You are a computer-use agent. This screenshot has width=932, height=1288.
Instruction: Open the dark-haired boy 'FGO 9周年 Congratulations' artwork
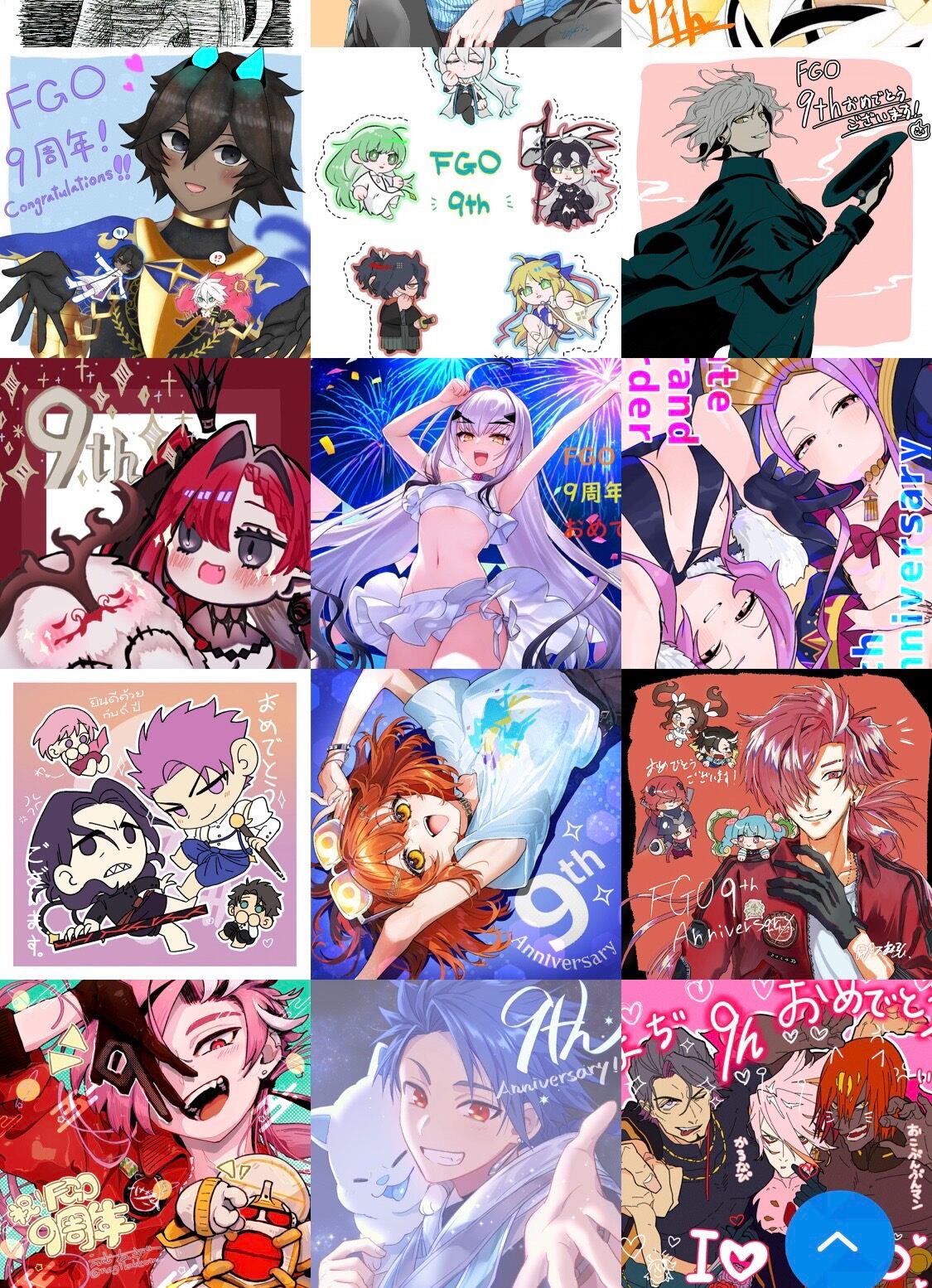155,202
